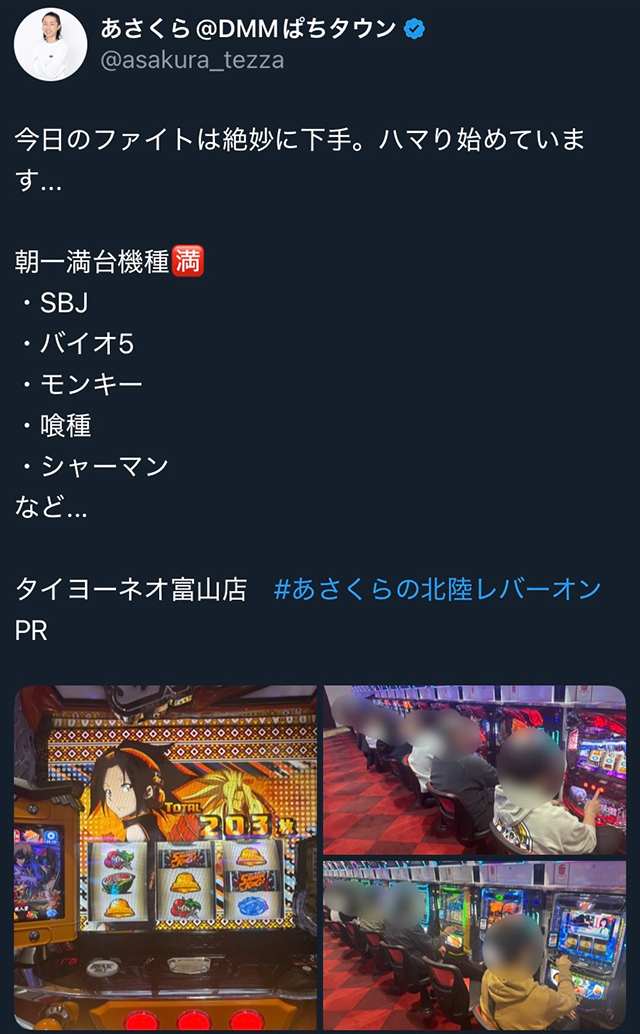Open the @asakura_tezza account name
The height and width of the screenshot is (1034, 640).
192,60
